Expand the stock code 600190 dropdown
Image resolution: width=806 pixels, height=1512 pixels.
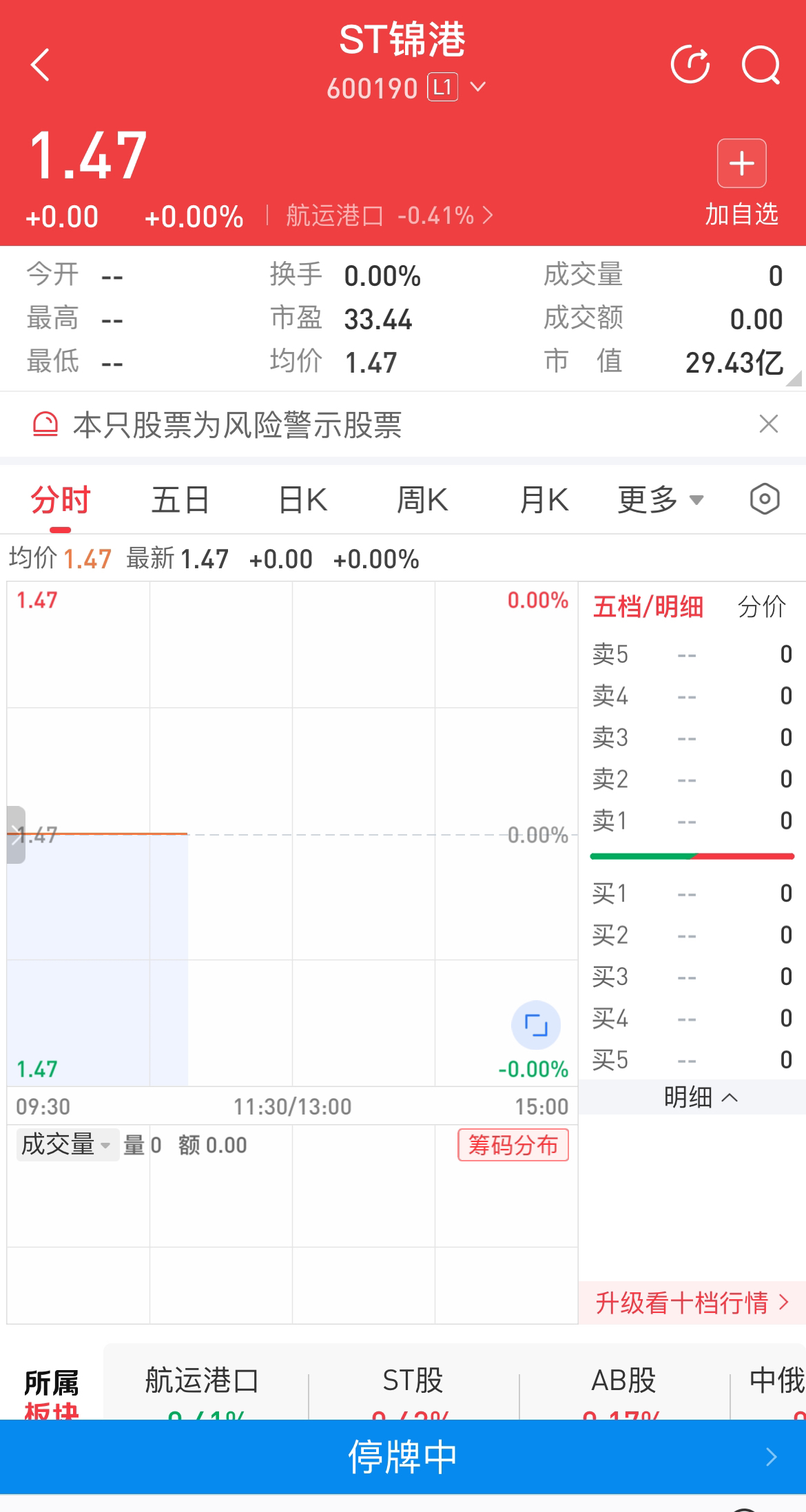pyautogui.click(x=477, y=87)
